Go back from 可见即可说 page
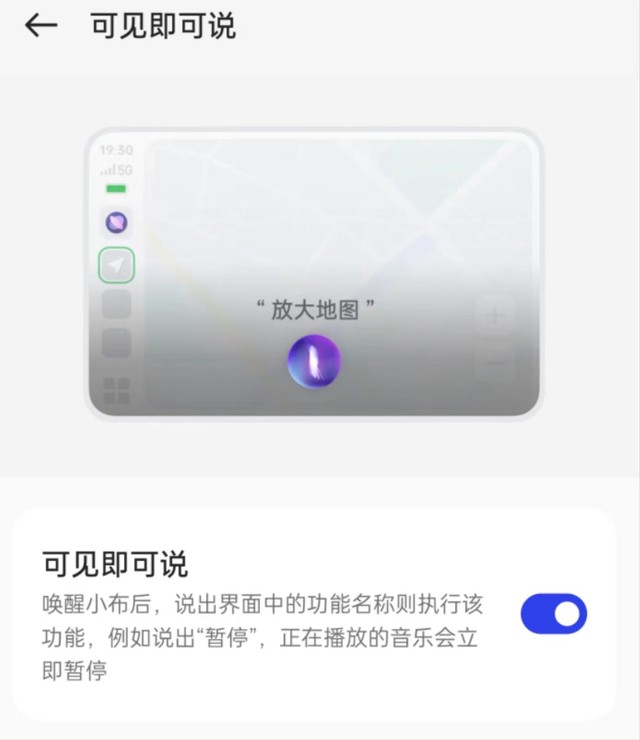640x740 pixels. point(41,27)
